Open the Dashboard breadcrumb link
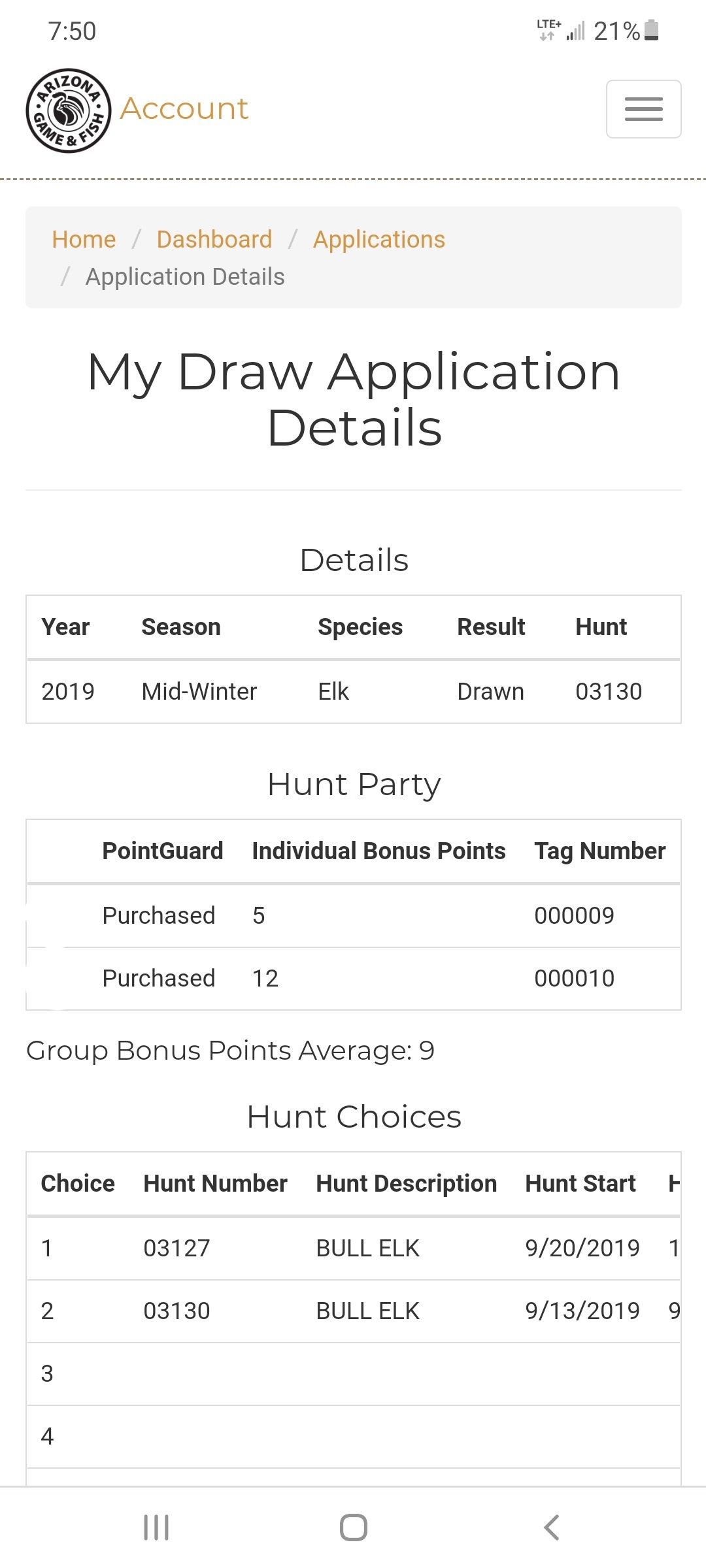Viewport: 706px width, 1568px height. [x=214, y=239]
